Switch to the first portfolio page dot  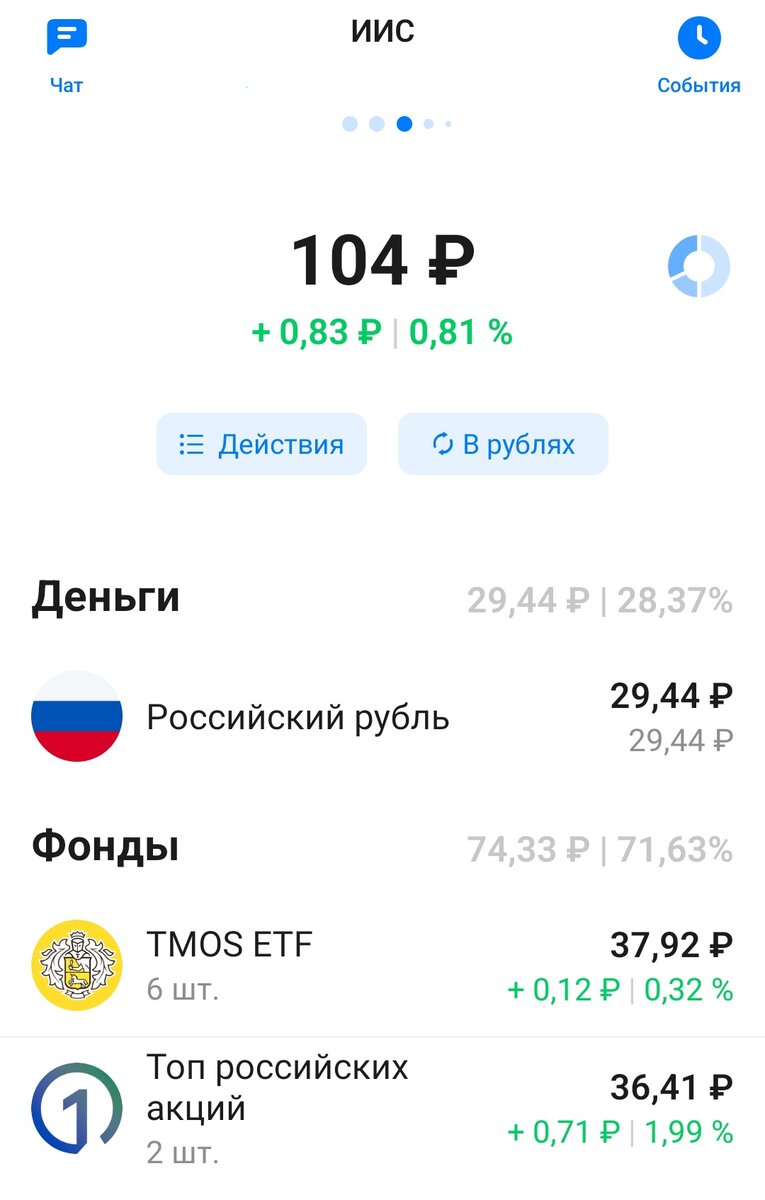(x=349, y=124)
